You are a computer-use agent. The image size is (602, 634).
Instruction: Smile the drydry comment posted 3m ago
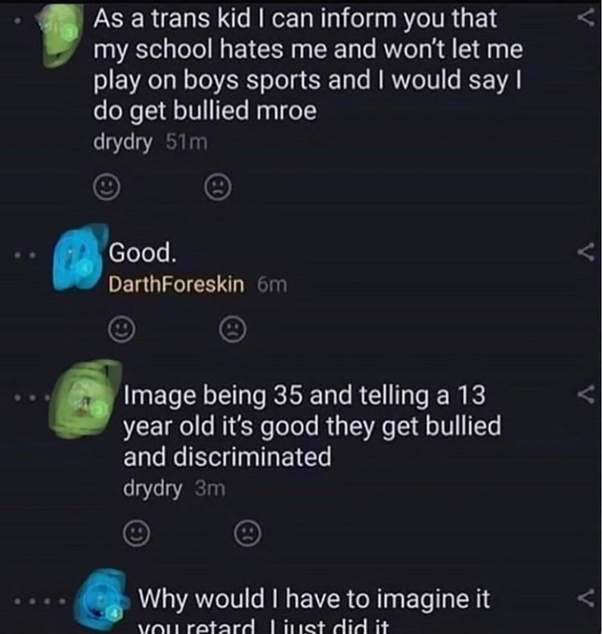coord(134,531)
